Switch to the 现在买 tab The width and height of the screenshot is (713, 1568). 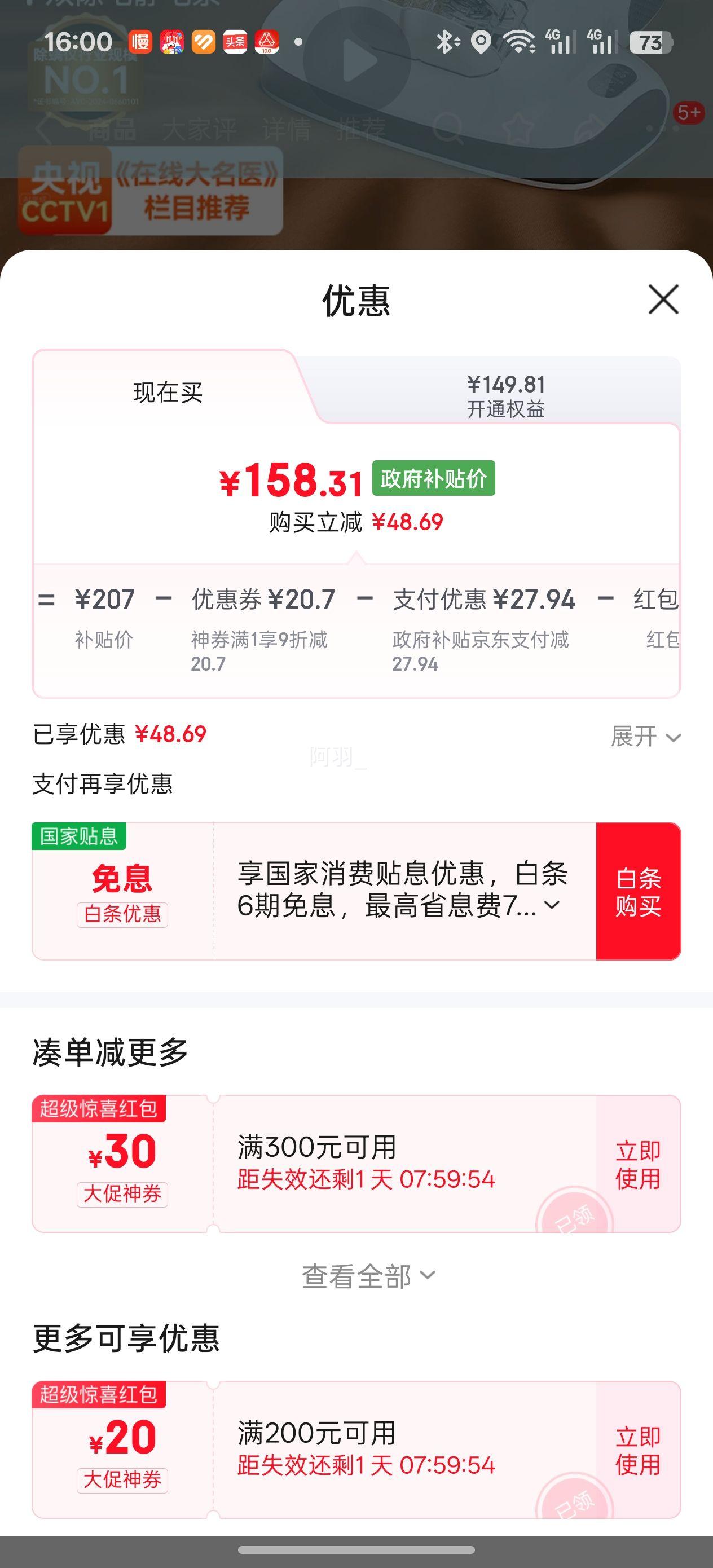168,393
